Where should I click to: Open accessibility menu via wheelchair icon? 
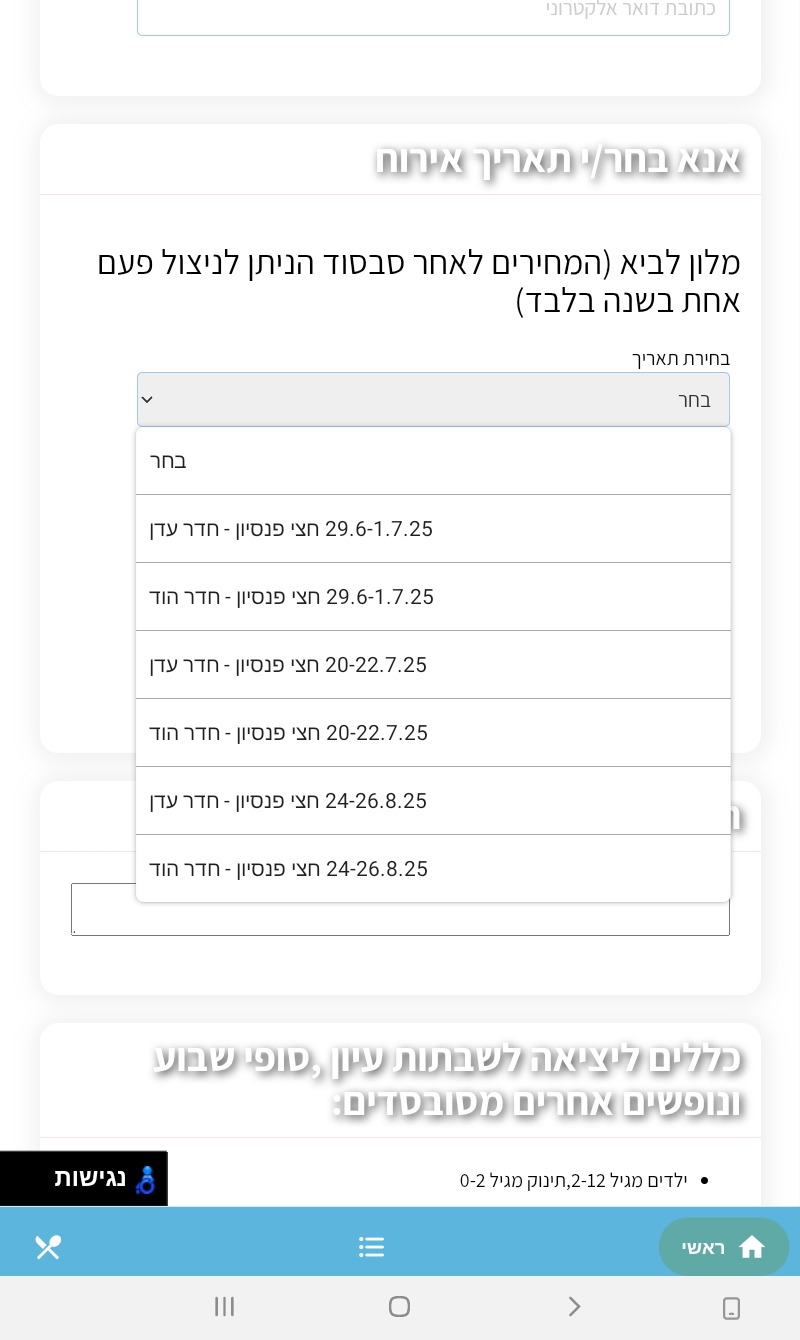(x=146, y=1179)
